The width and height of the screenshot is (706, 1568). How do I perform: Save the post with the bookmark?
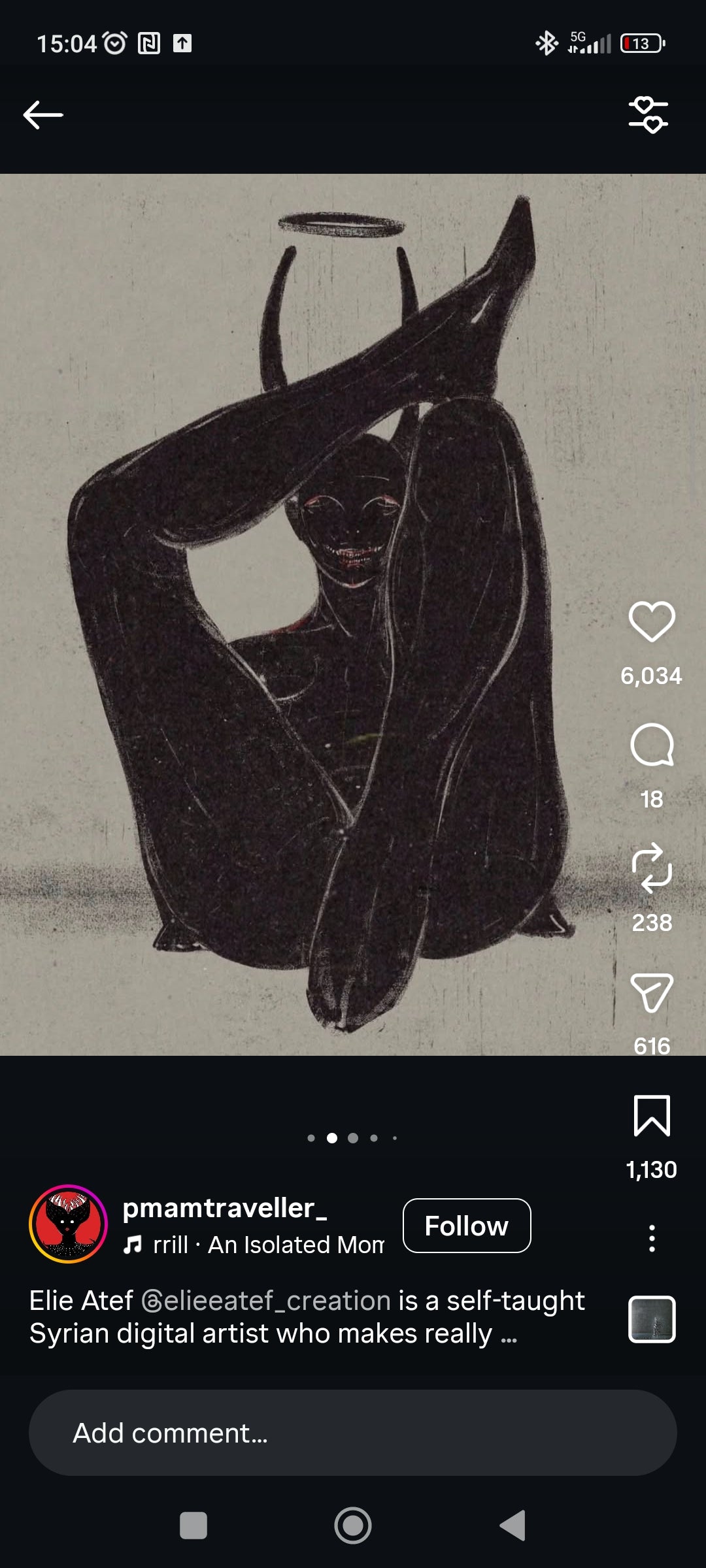(652, 1116)
